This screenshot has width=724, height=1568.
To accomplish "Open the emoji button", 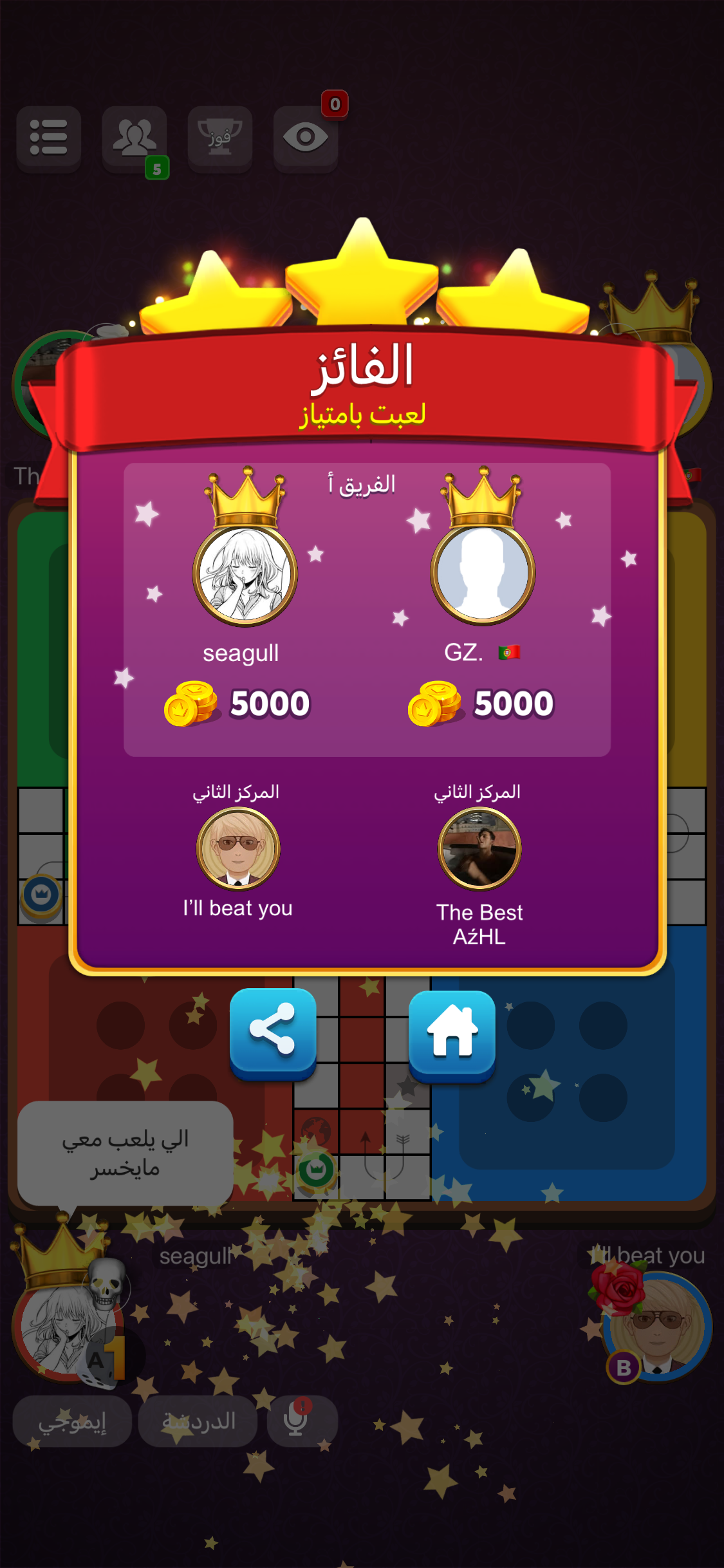I will [x=72, y=1421].
